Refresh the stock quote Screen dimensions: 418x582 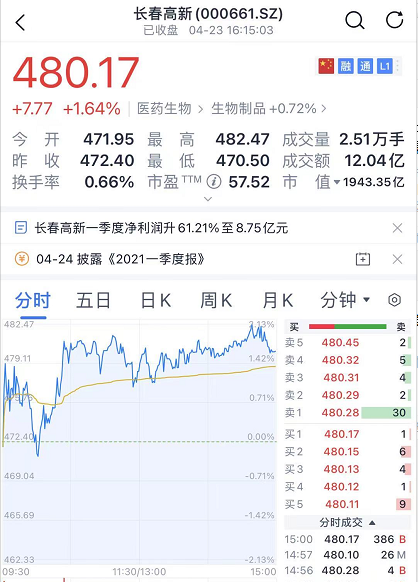pos(394,20)
